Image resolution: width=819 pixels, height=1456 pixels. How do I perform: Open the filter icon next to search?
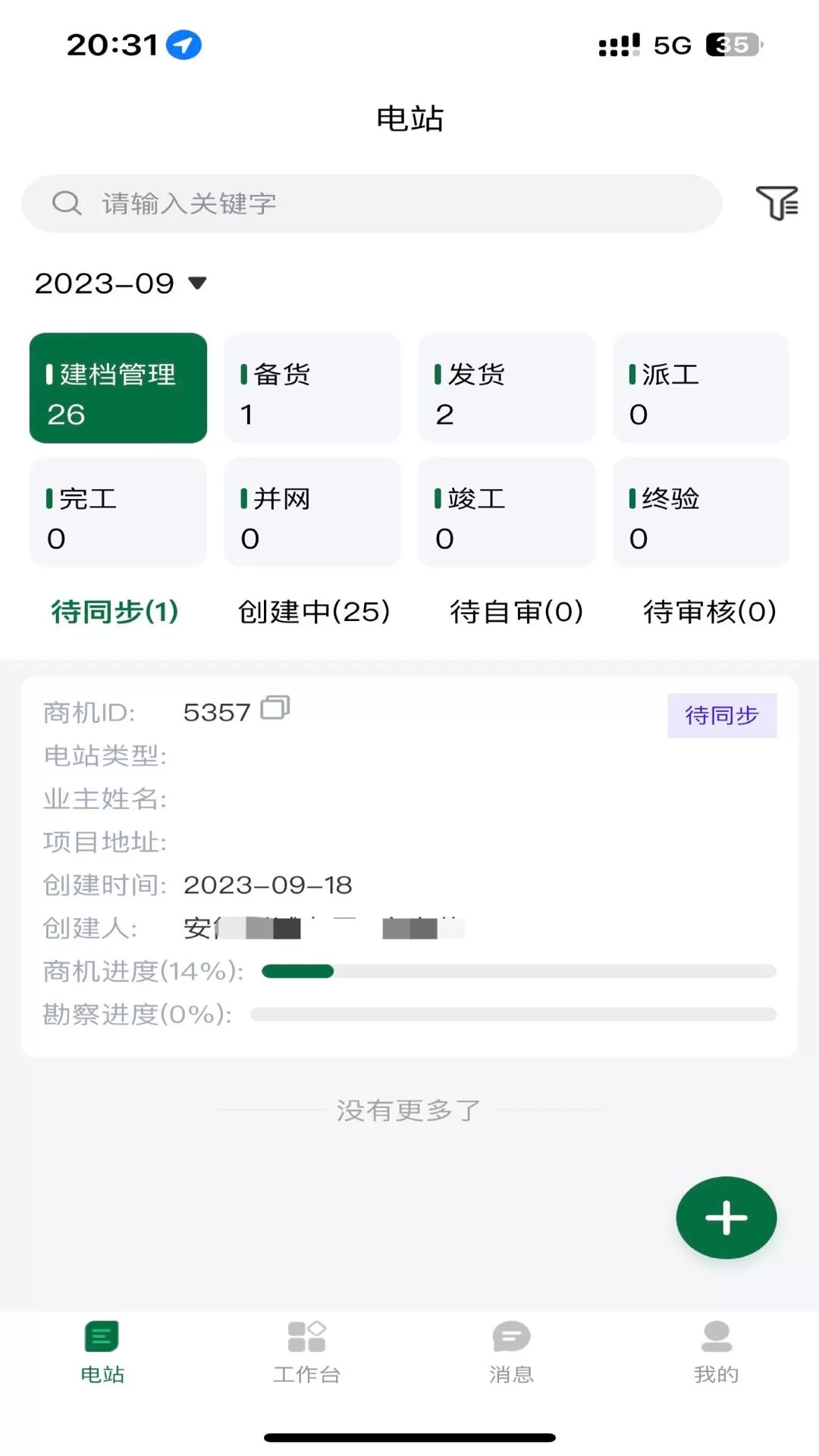(777, 203)
